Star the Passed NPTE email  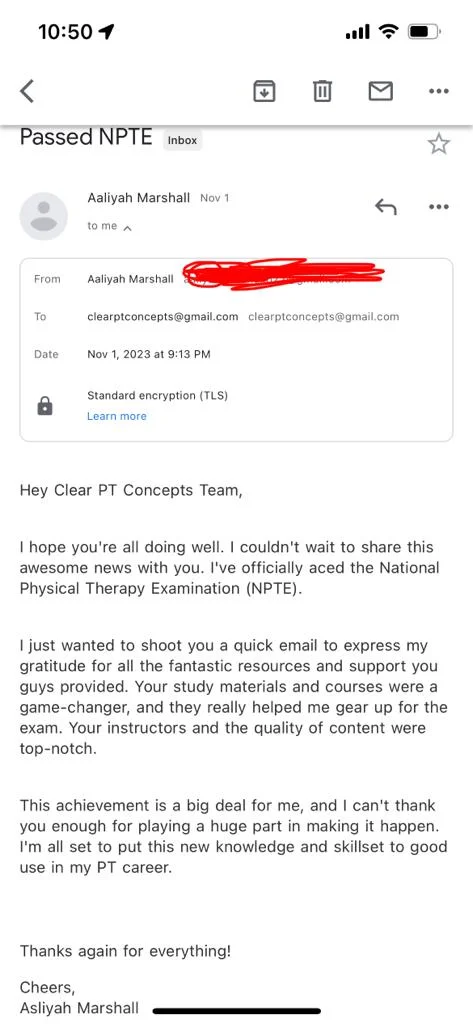(x=438, y=144)
